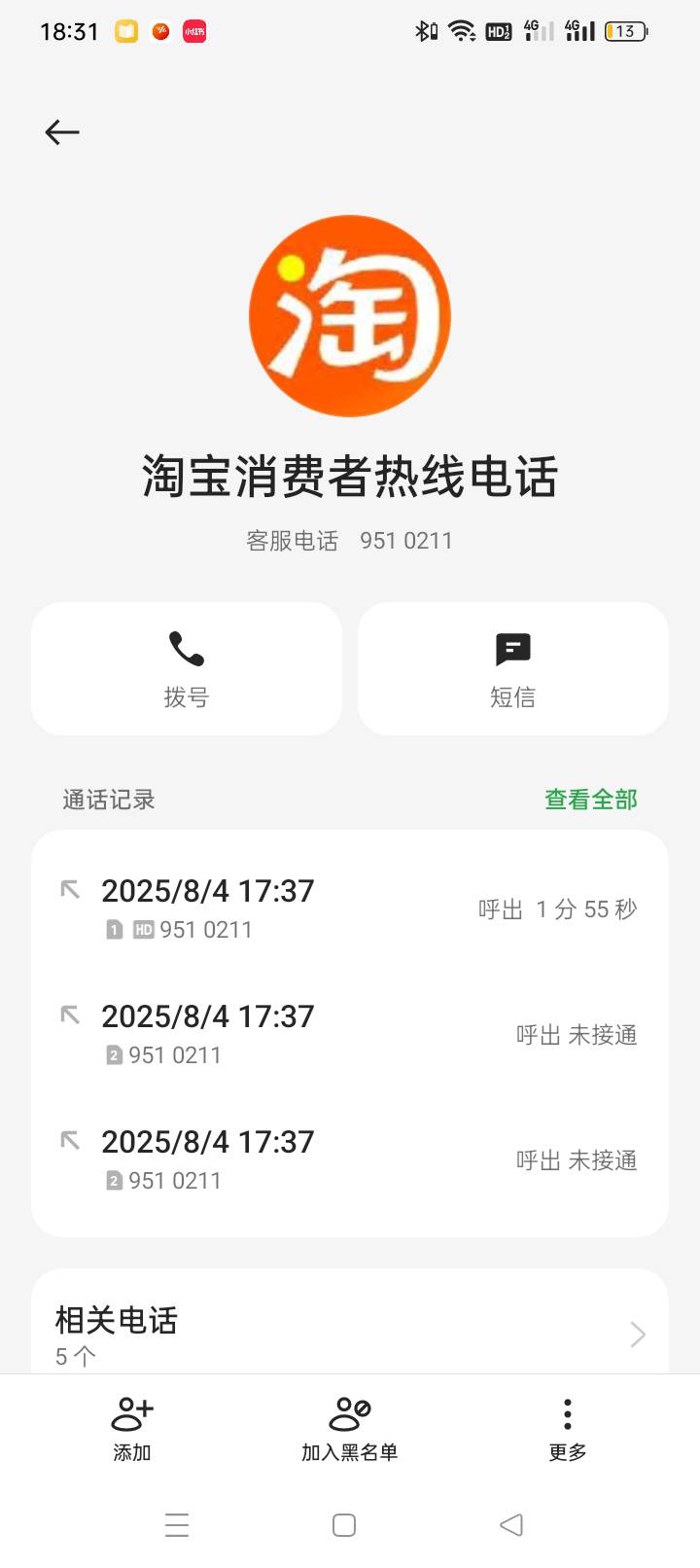Tap the system home button
700x1568 pixels.
click(344, 1525)
